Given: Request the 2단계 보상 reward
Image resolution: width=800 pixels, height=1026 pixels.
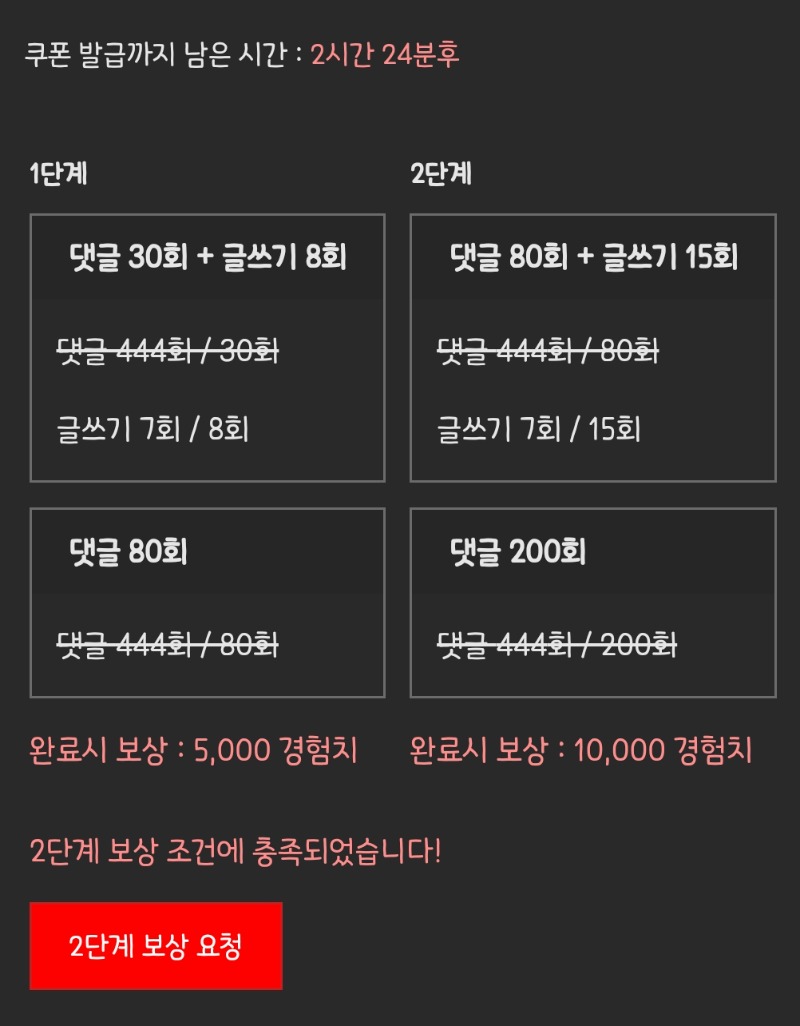Looking at the screenshot, I should (156, 946).
